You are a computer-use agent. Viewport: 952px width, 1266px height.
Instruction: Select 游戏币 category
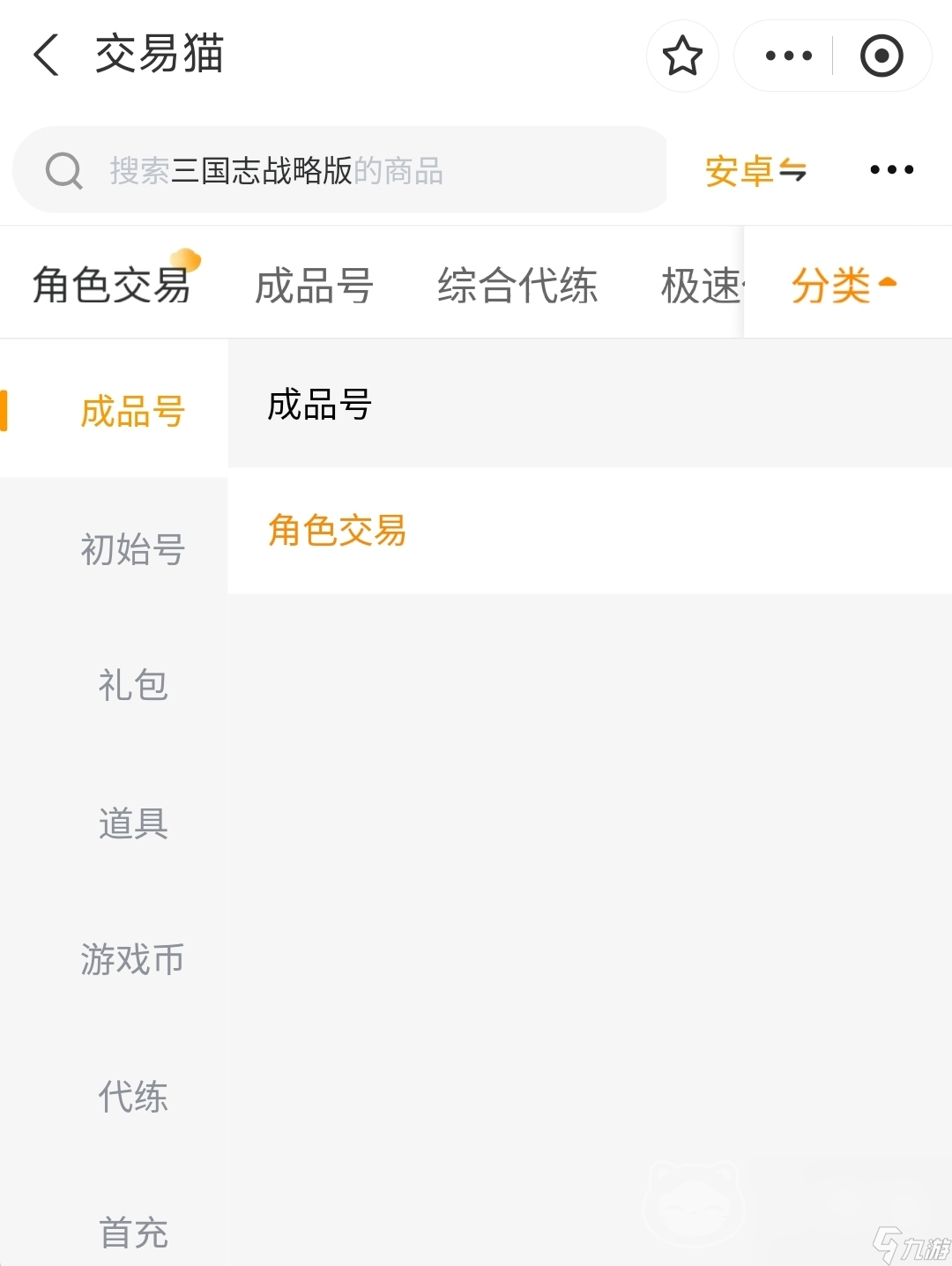click(x=133, y=959)
